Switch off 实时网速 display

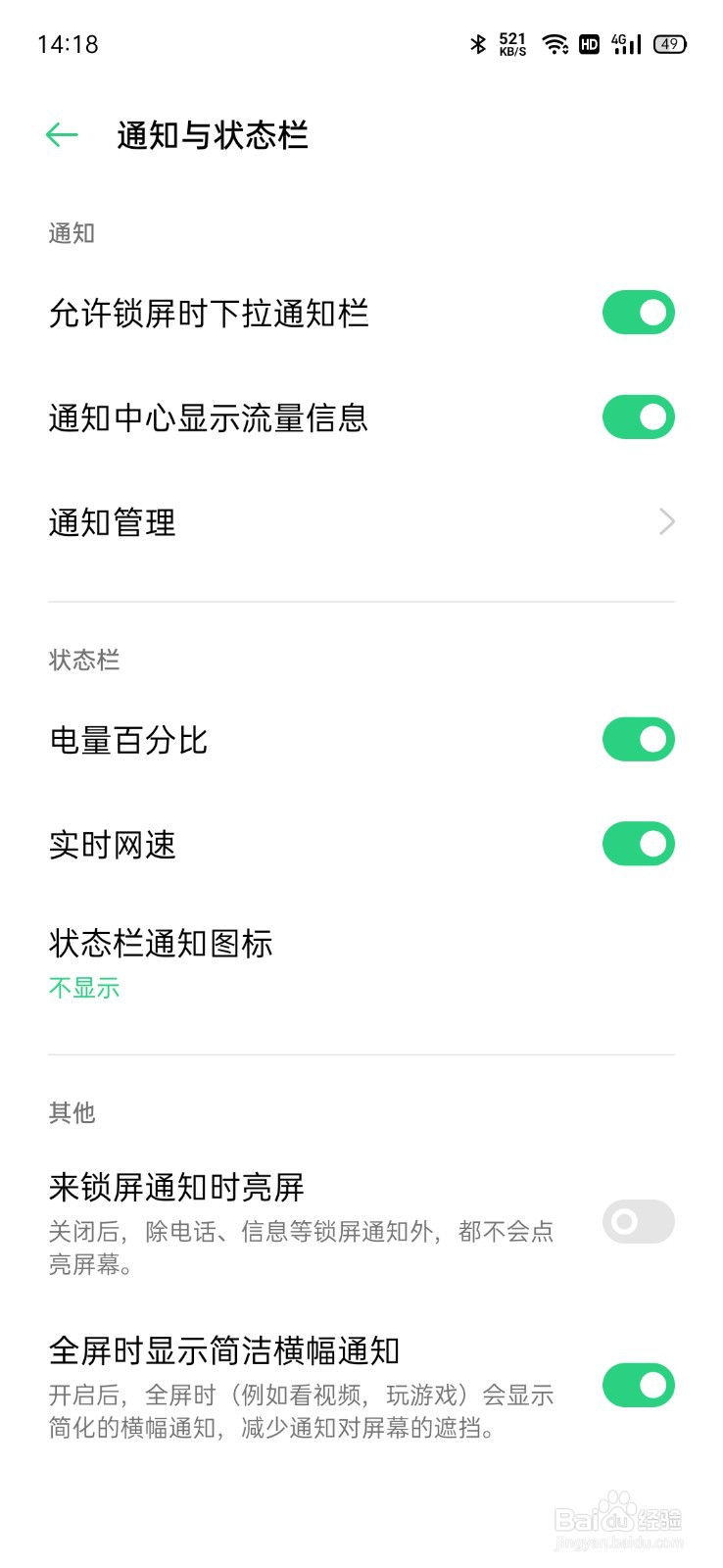coord(638,845)
